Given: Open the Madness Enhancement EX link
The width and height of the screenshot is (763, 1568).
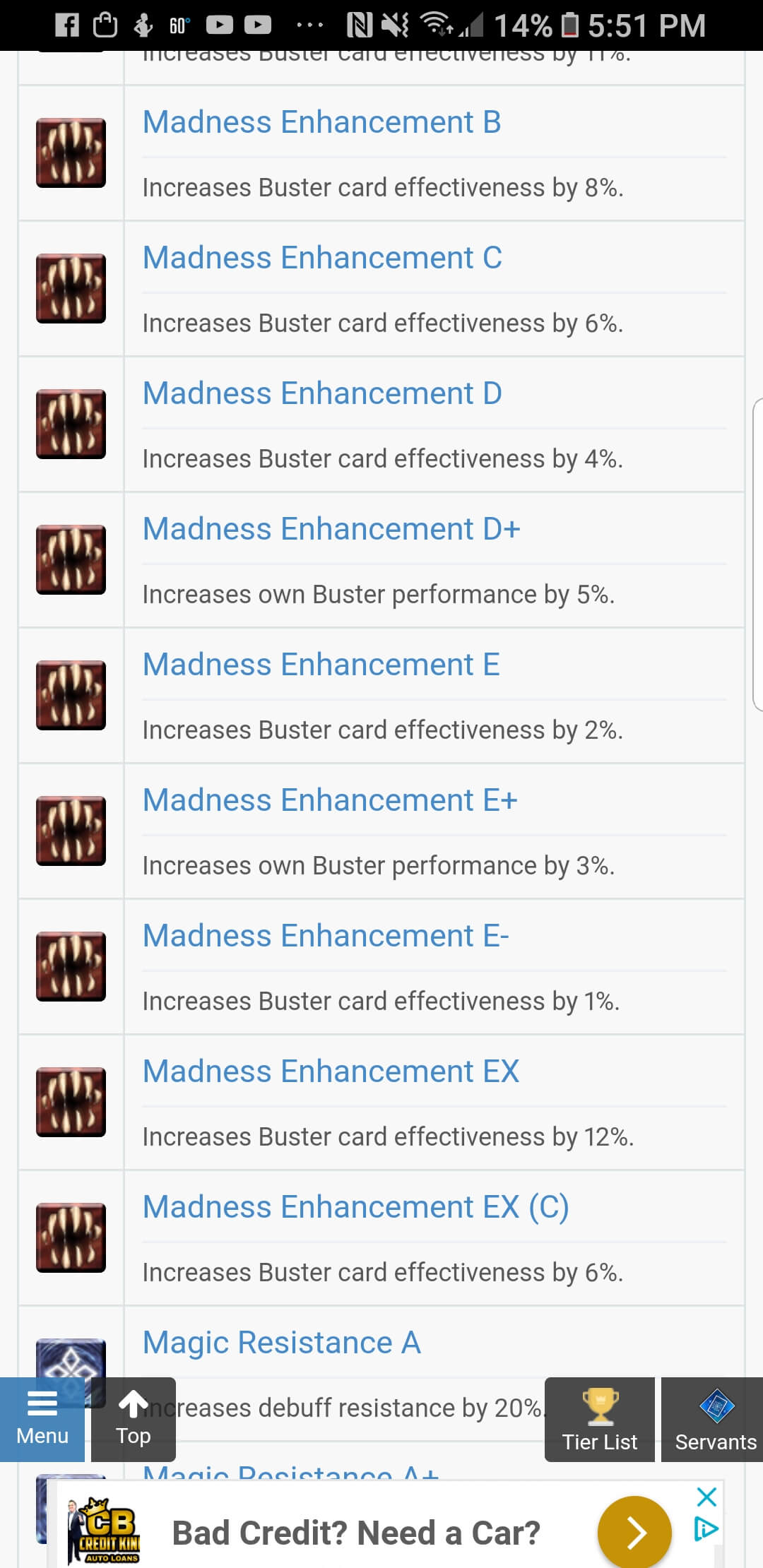Looking at the screenshot, I should (331, 1071).
